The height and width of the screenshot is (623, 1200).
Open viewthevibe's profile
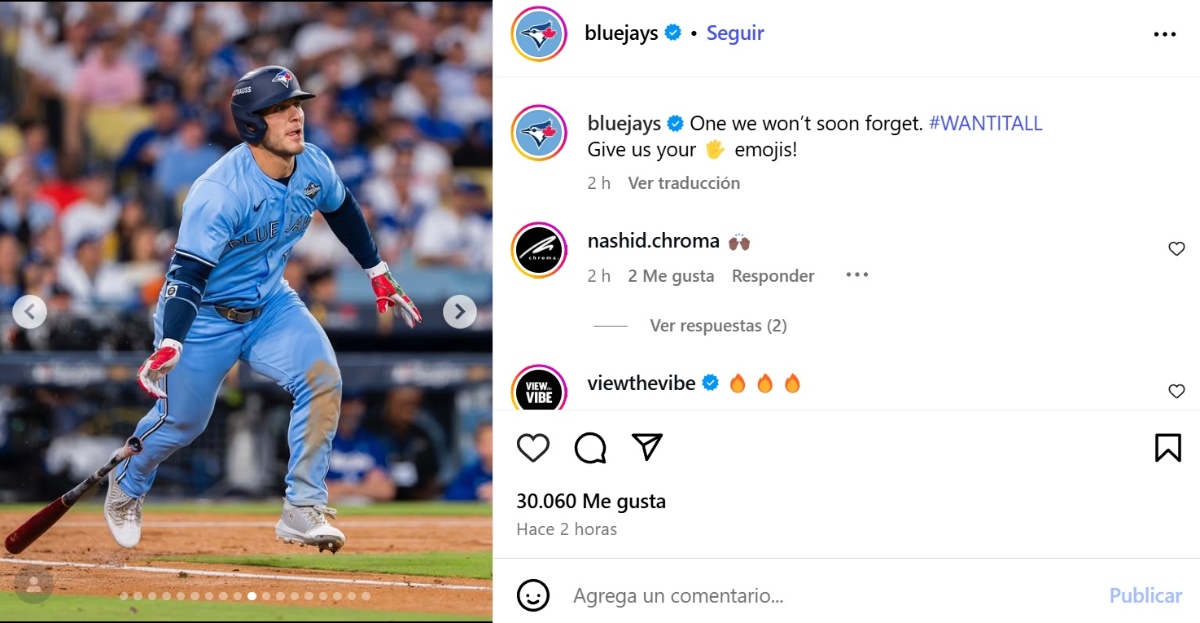point(641,383)
